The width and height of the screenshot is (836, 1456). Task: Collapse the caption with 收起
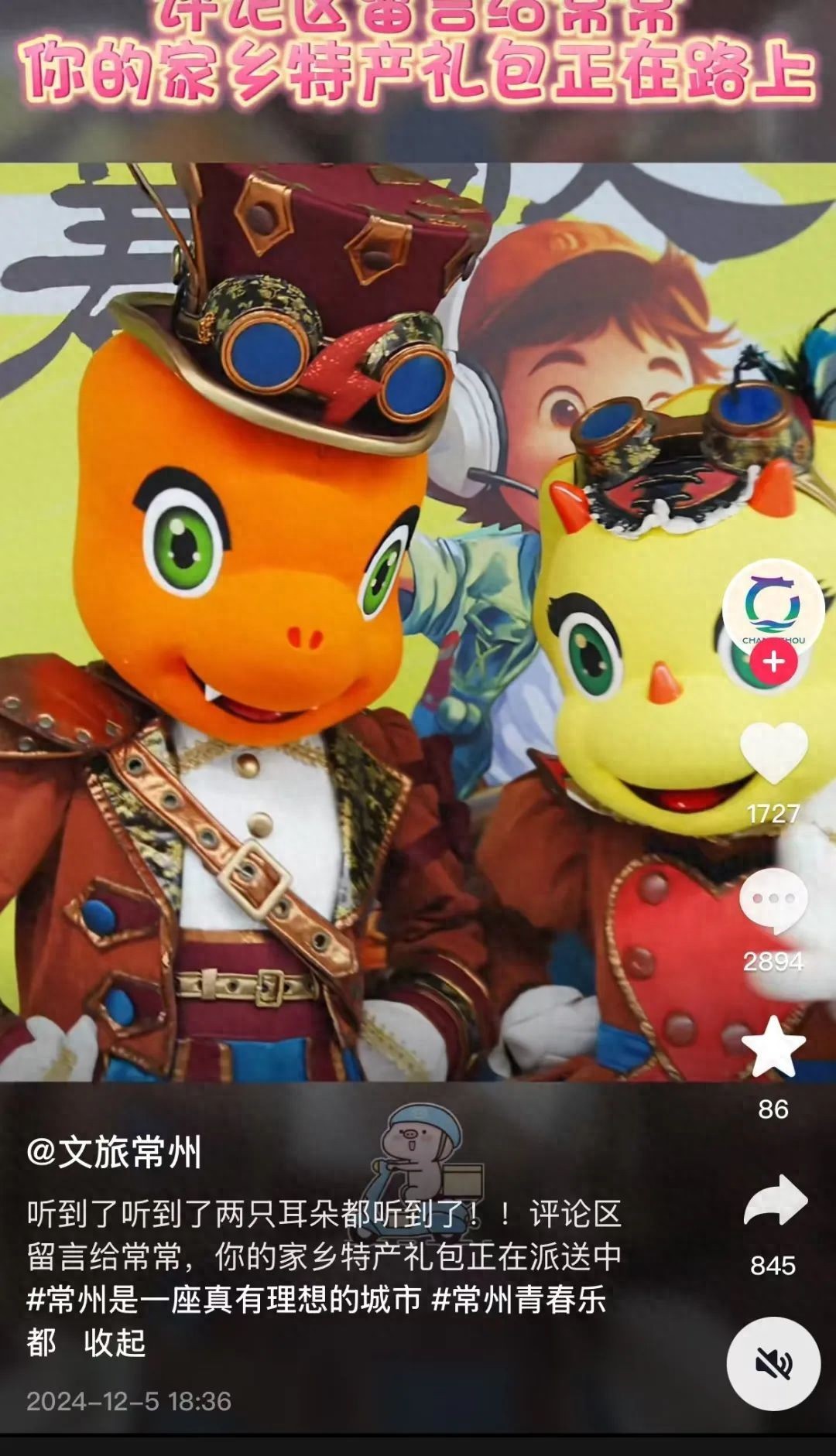pos(115,1342)
